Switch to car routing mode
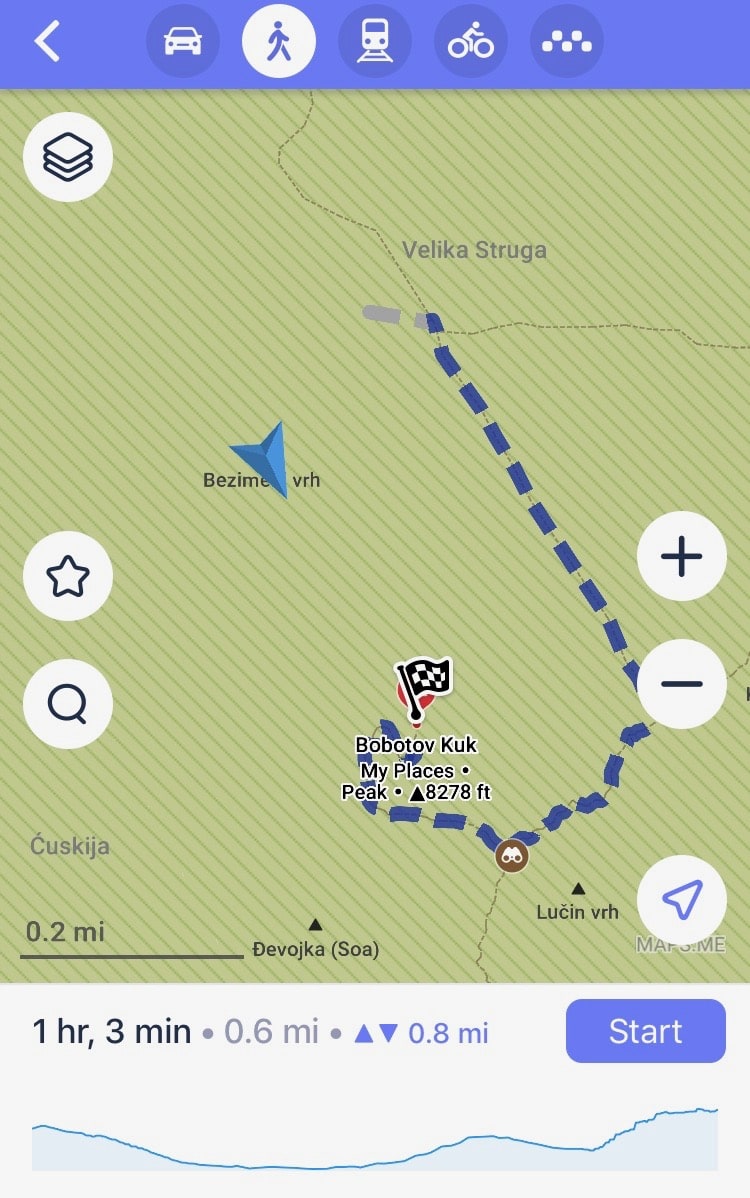Viewport: 750px width, 1198px height. click(183, 42)
